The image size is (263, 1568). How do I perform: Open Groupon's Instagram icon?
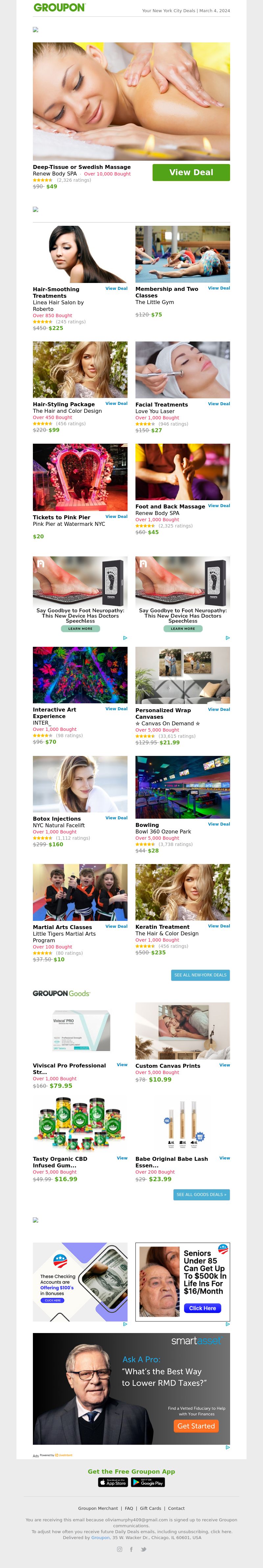point(119,1549)
